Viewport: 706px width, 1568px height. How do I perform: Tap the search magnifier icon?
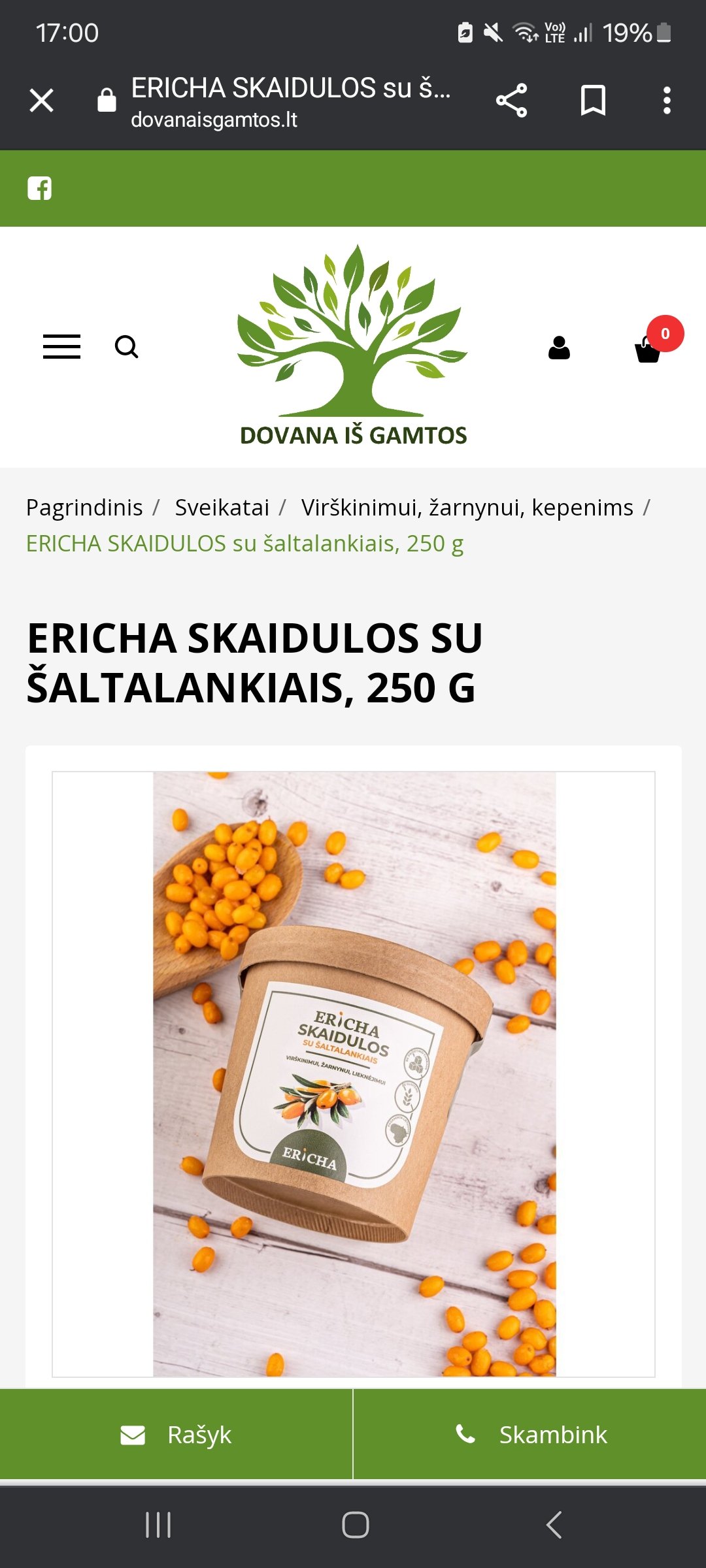tap(127, 347)
